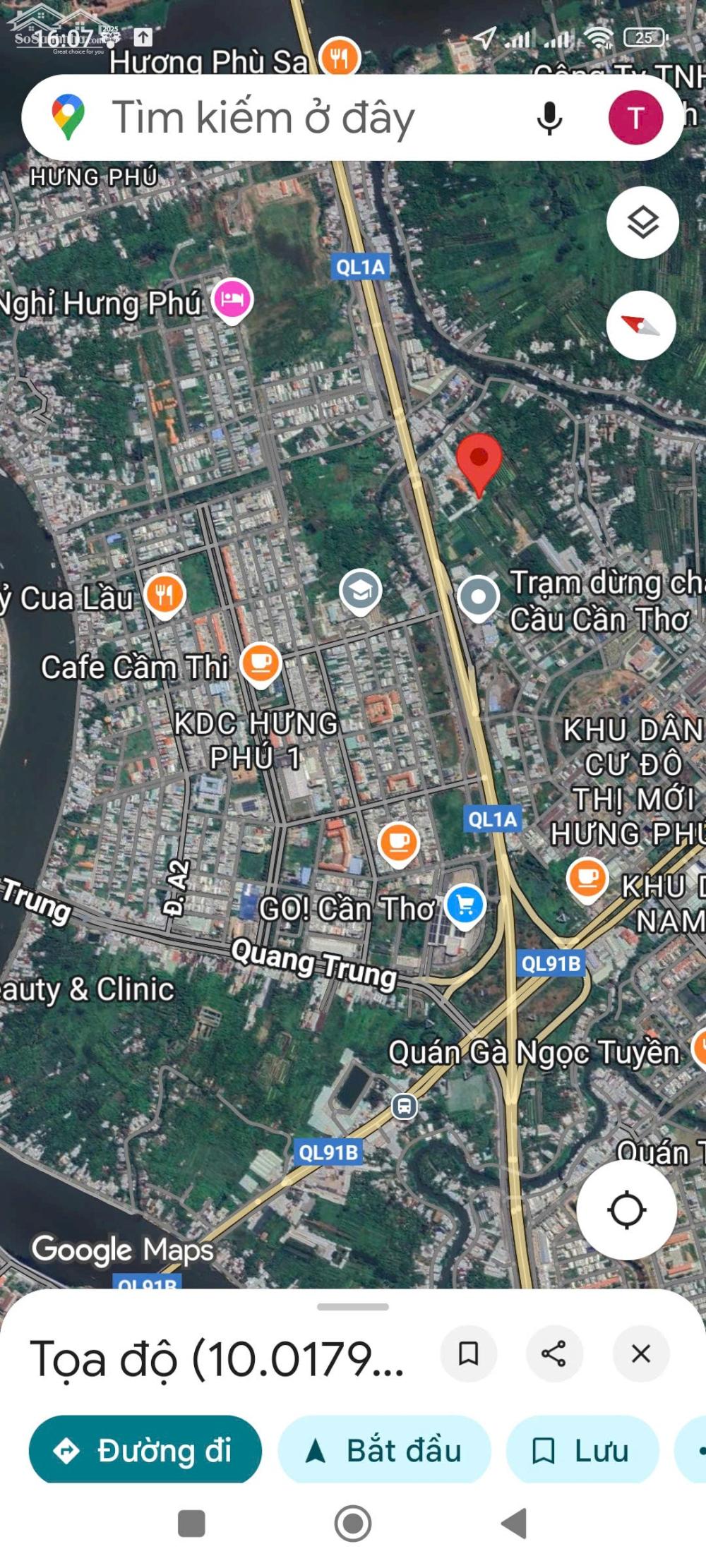Start navigation with Bắt đầu
Image resolution: width=706 pixels, height=1568 pixels.
[x=385, y=1451]
